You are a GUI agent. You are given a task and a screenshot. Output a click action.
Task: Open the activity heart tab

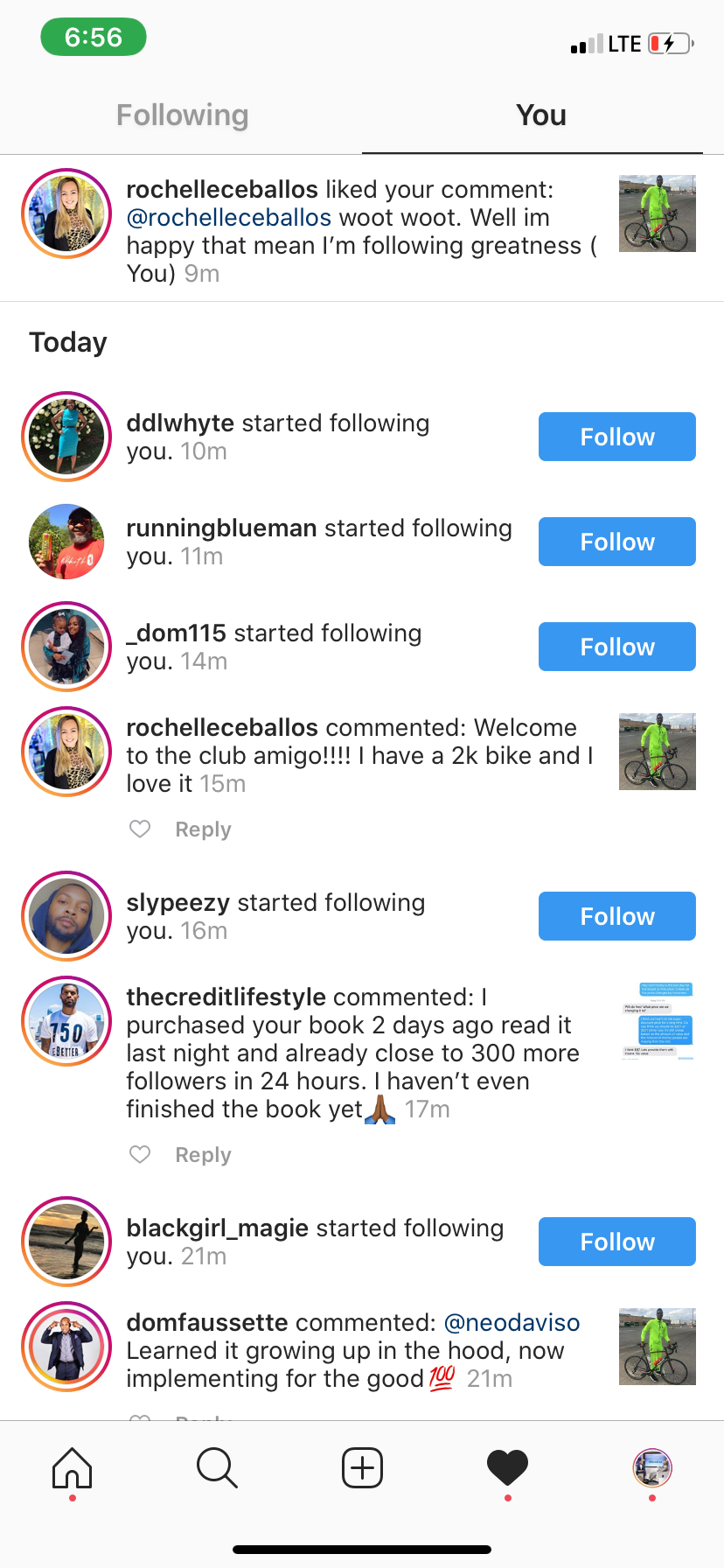click(507, 1467)
